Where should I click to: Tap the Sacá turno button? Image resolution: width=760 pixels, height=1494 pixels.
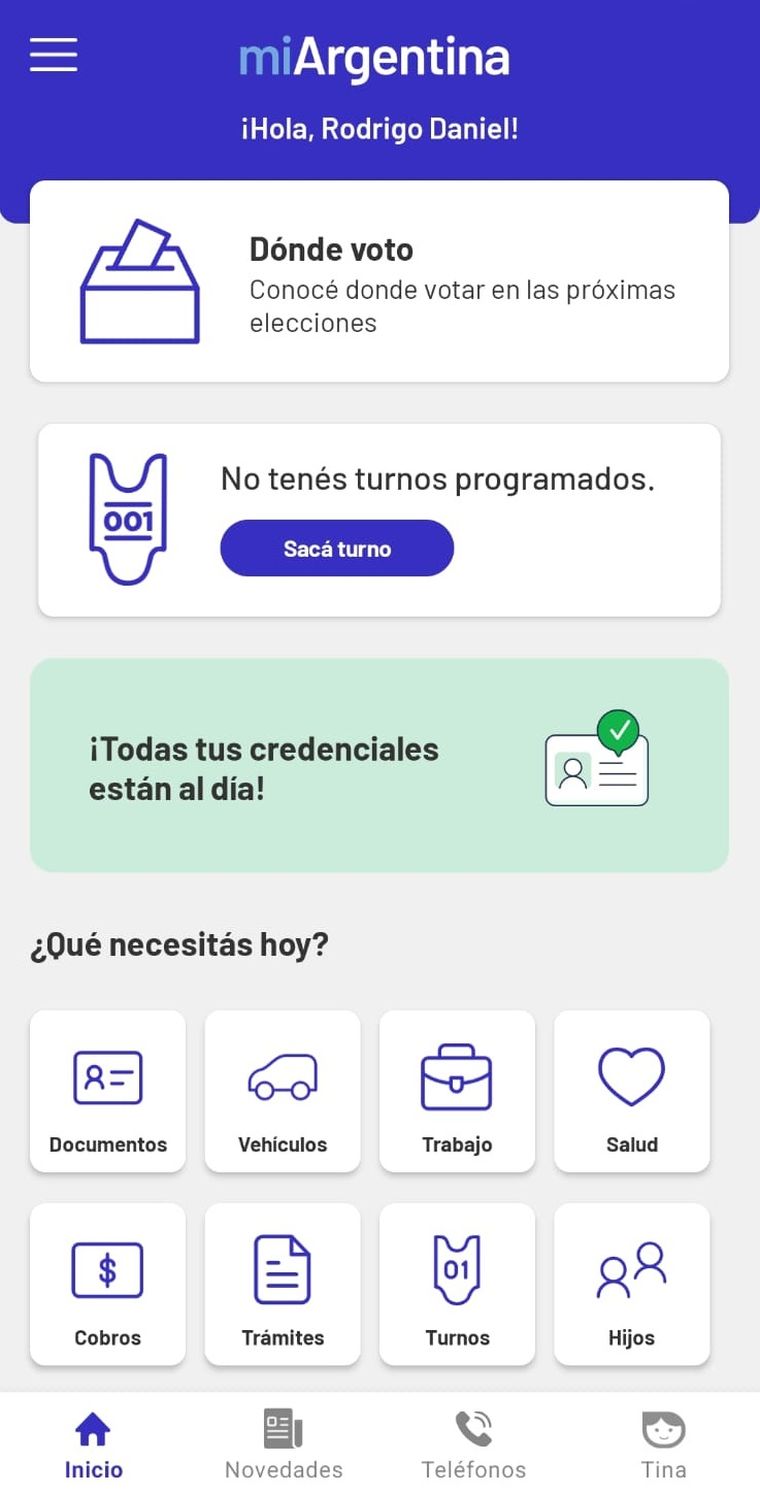click(x=337, y=548)
